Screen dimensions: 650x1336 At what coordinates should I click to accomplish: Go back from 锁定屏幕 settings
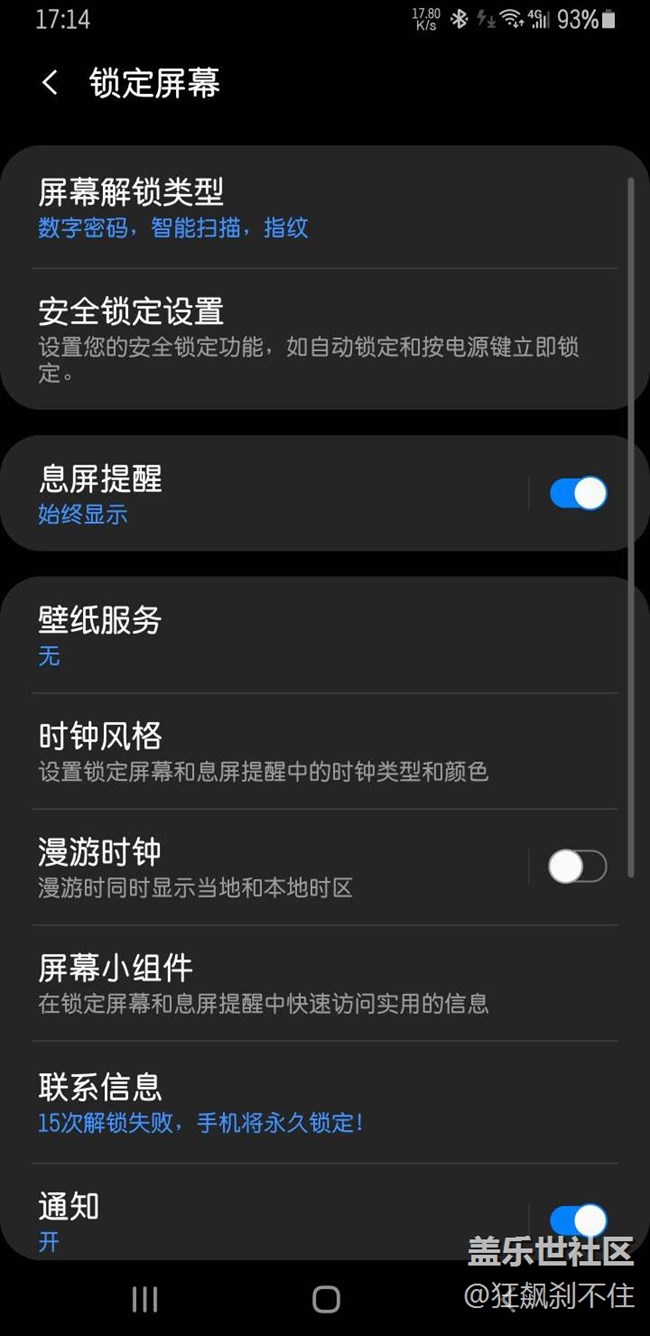click(x=50, y=83)
